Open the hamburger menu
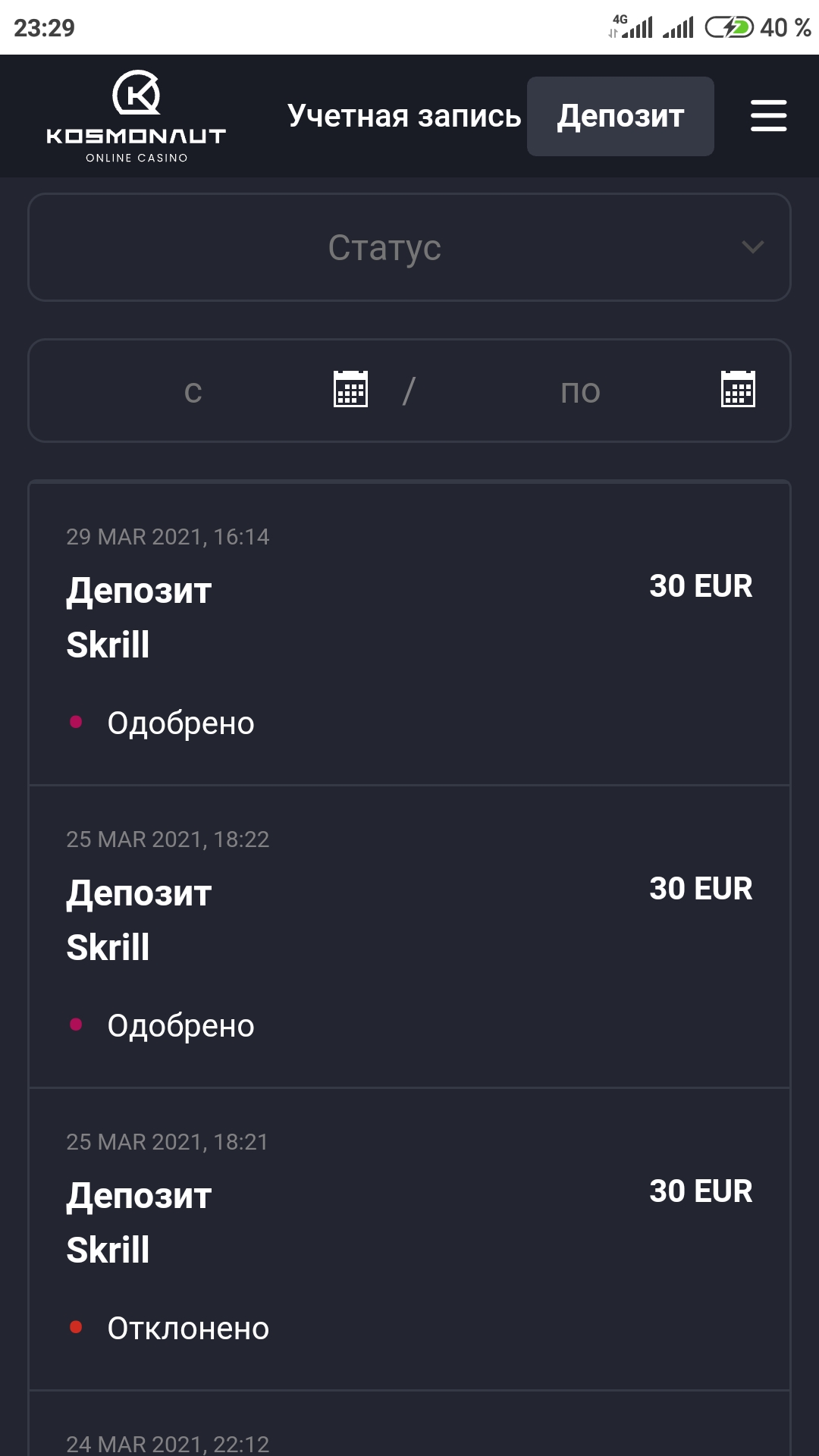Viewport: 819px width, 1456px height. click(x=768, y=116)
